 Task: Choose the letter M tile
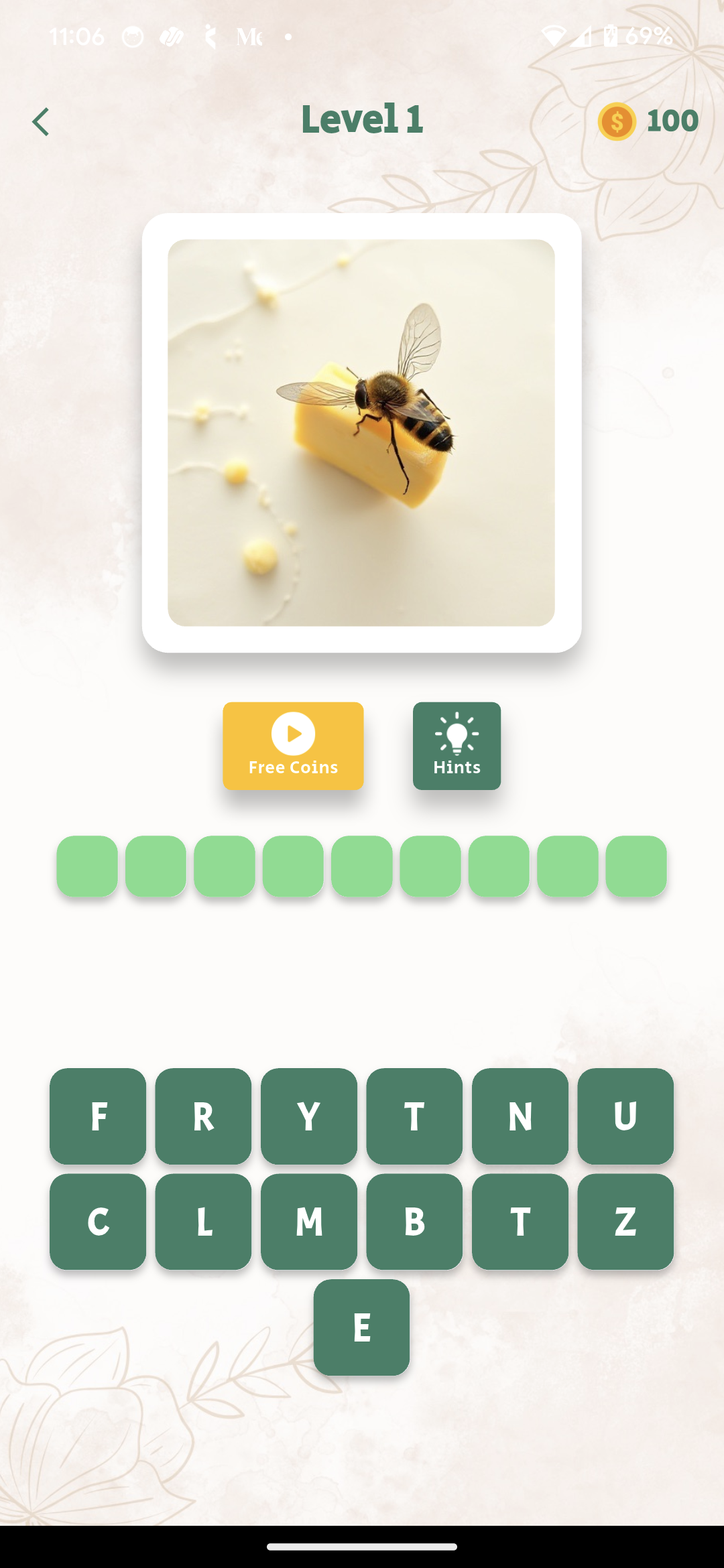coord(308,1221)
